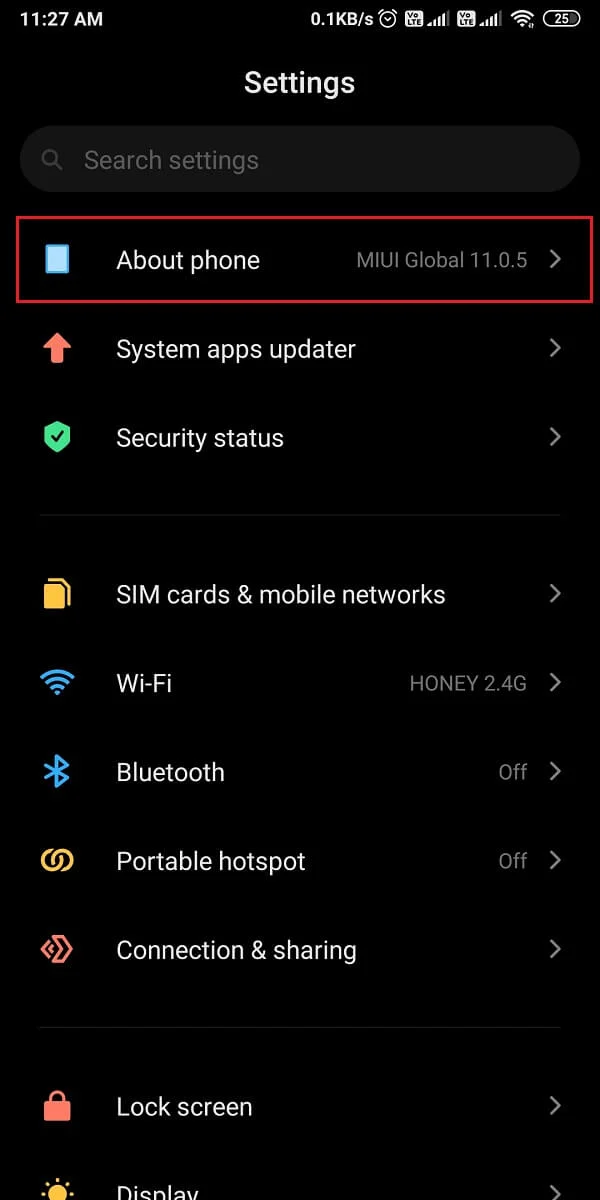Open SIM cards & mobile networks
Screen dimensions: 600x1200
coord(300,594)
